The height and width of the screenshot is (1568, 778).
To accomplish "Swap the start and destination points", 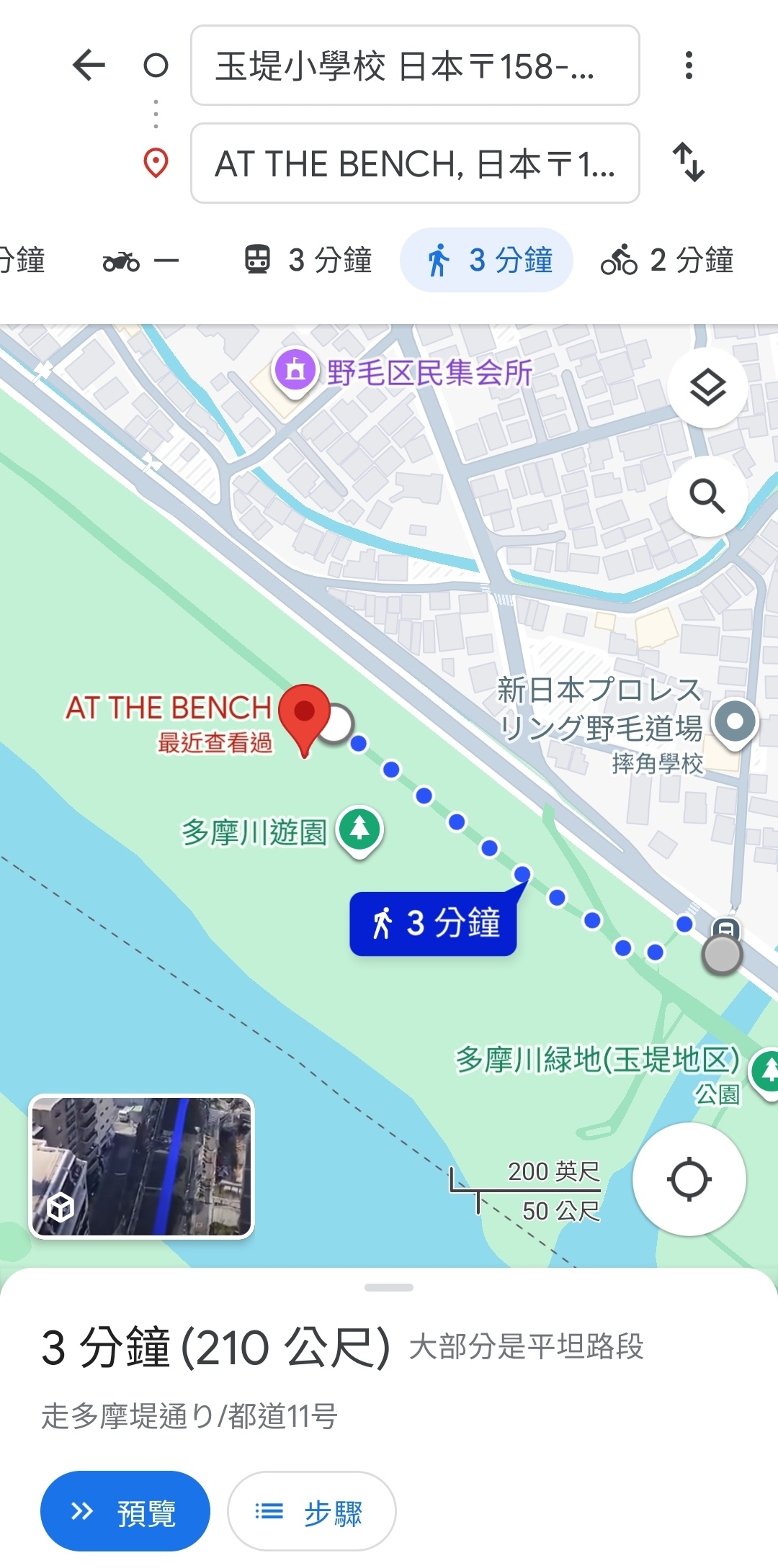I will (689, 162).
